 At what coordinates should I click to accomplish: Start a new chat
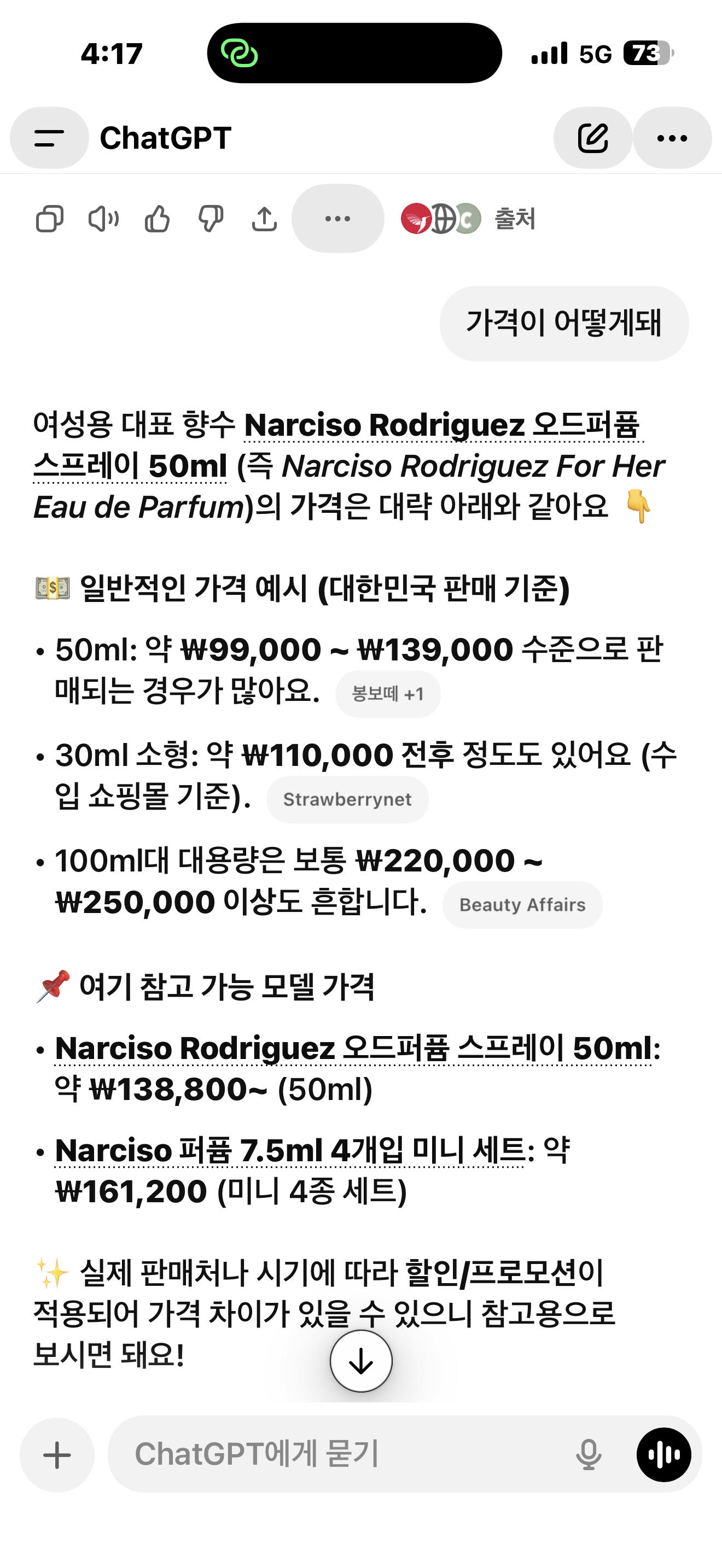pyautogui.click(x=592, y=138)
